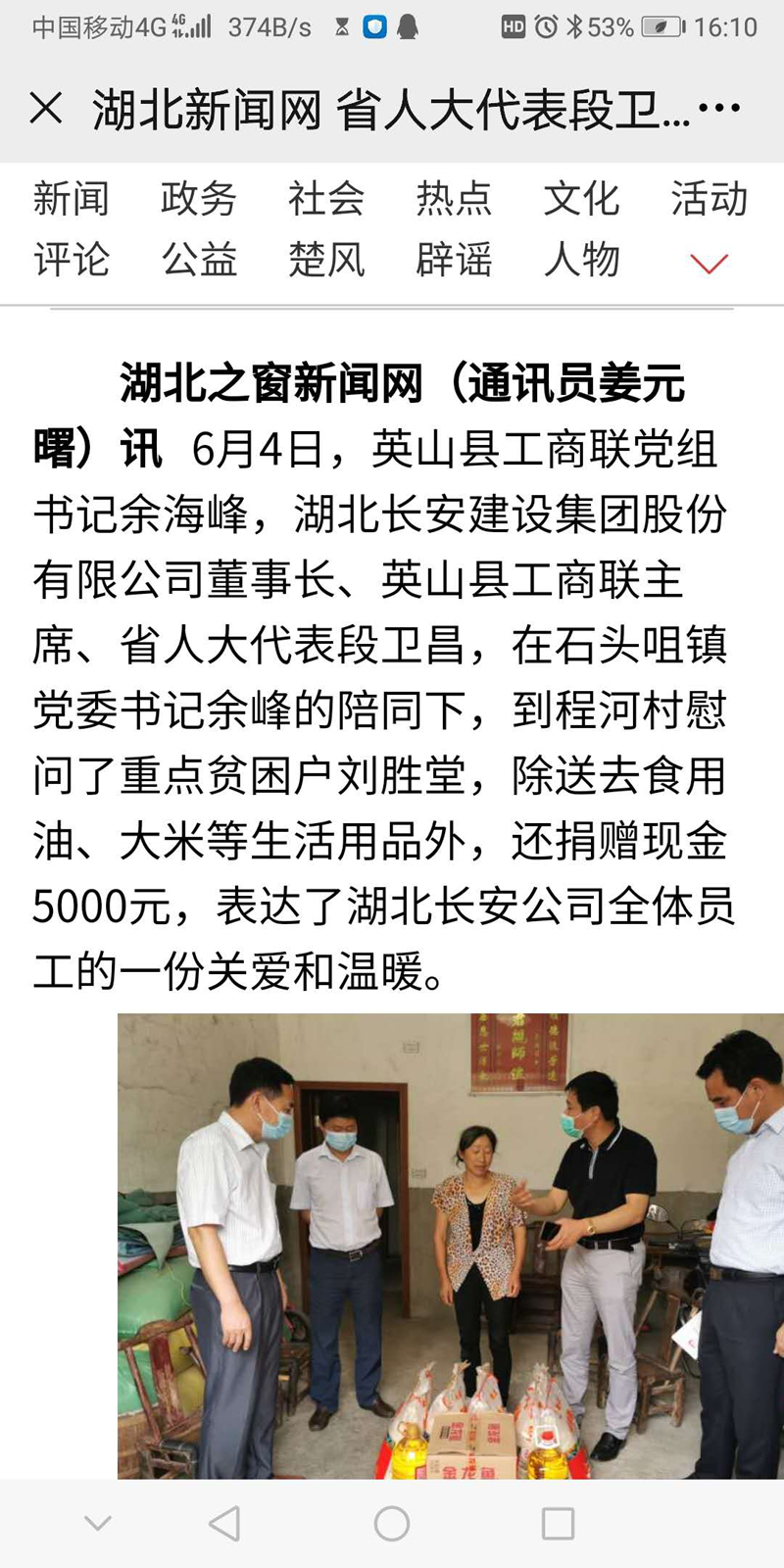The image size is (784, 1568).
Task: Select the 楚风 tab
Action: [326, 261]
